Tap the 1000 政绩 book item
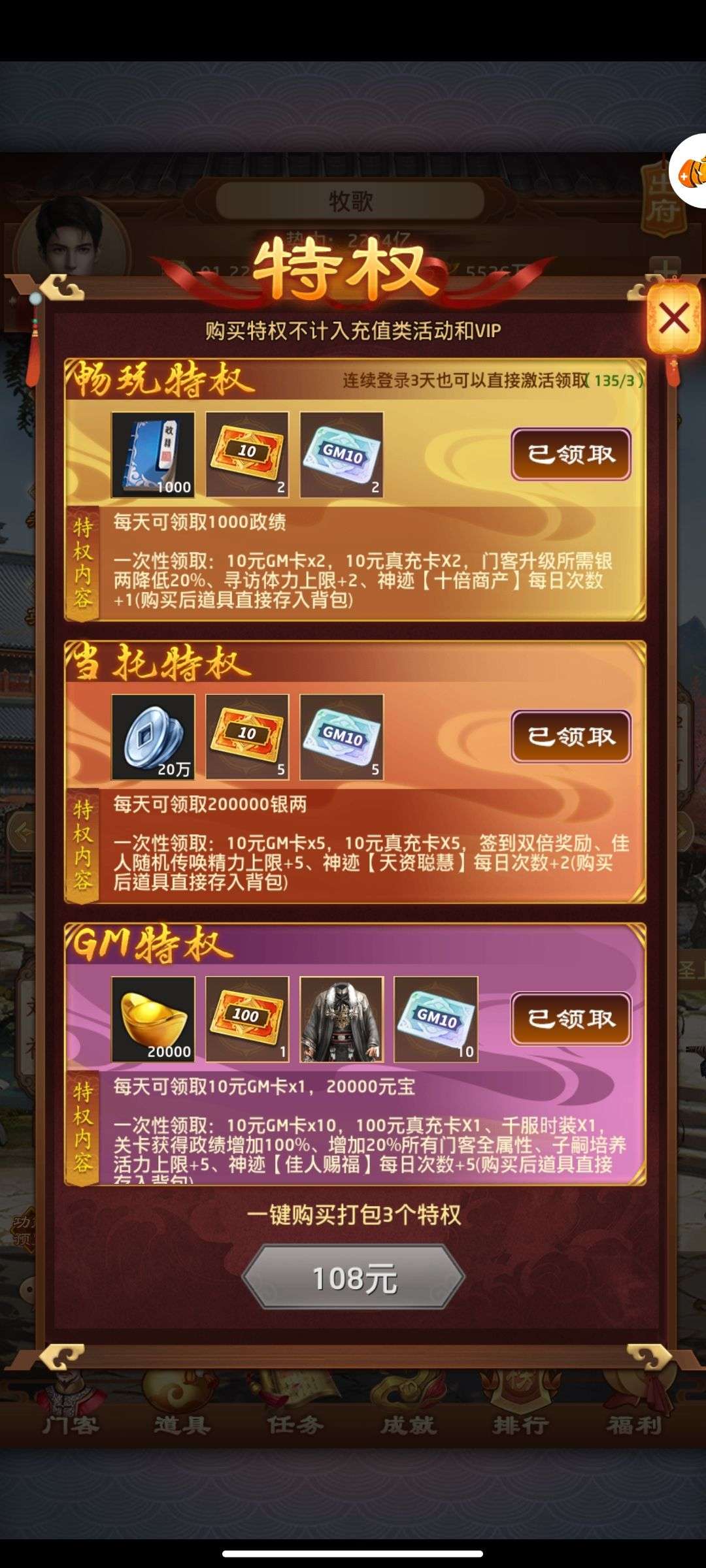The height and width of the screenshot is (1568, 706). [153, 455]
